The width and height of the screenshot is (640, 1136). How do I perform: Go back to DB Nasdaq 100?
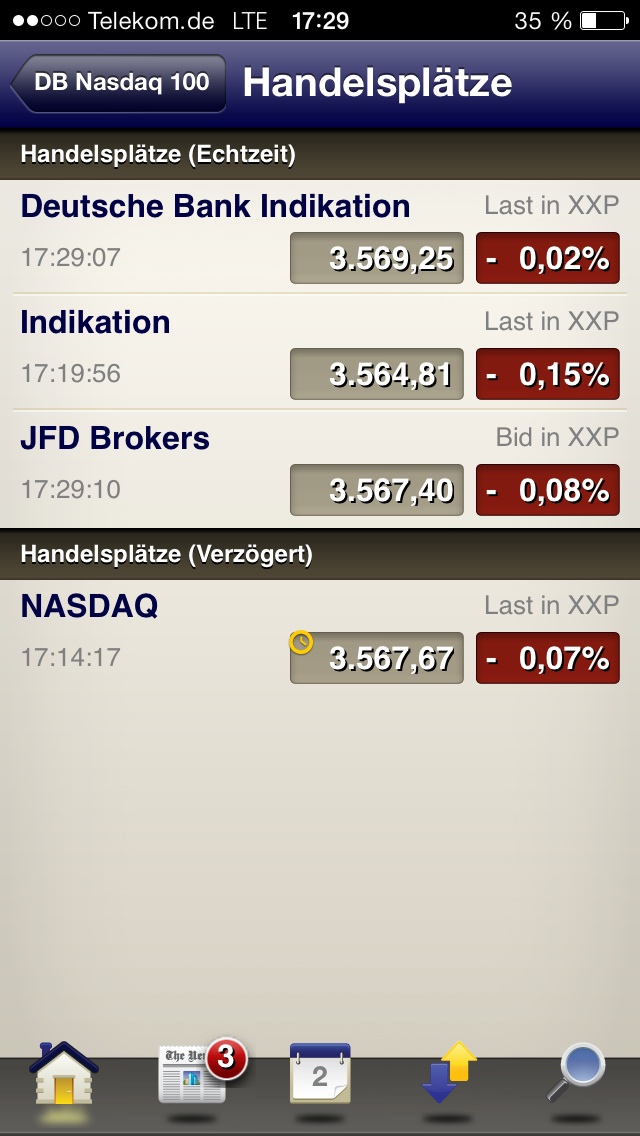120,83
